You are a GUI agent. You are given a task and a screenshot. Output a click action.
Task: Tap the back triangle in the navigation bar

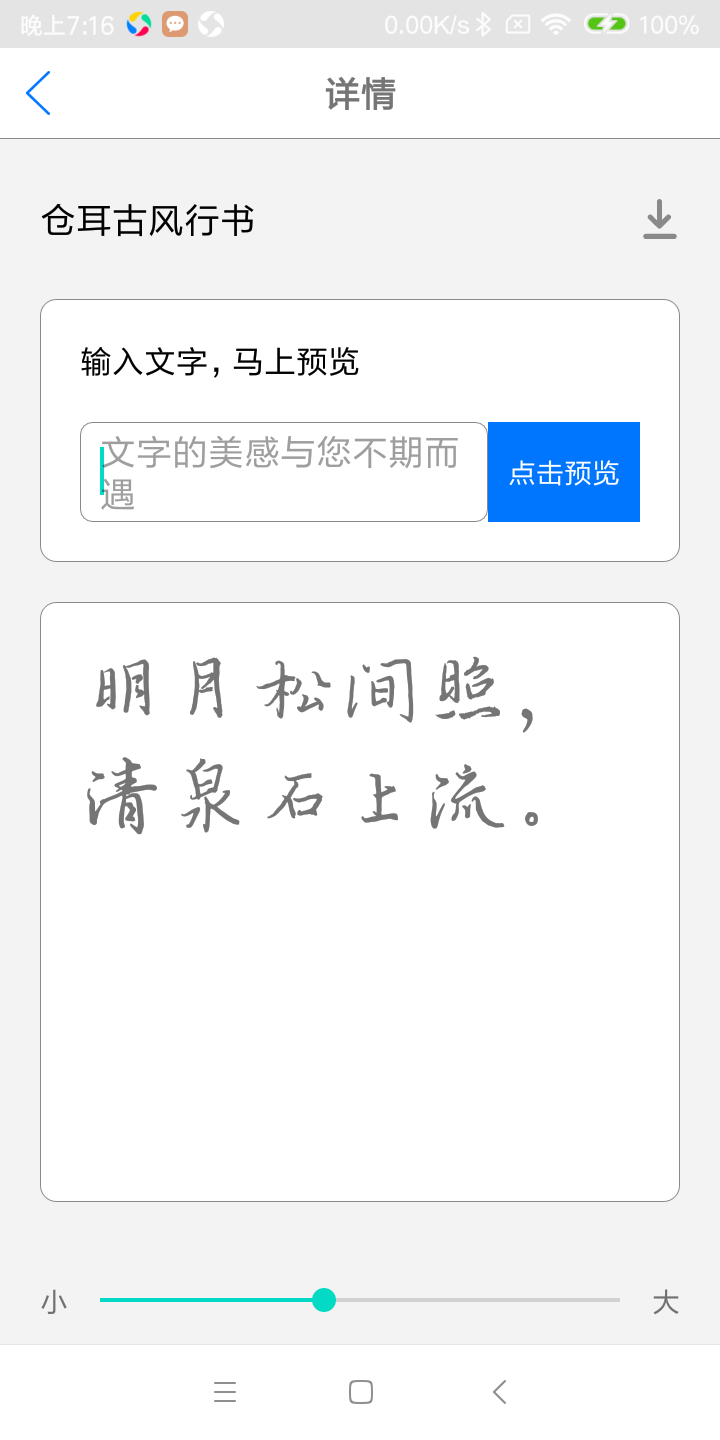coord(498,1391)
